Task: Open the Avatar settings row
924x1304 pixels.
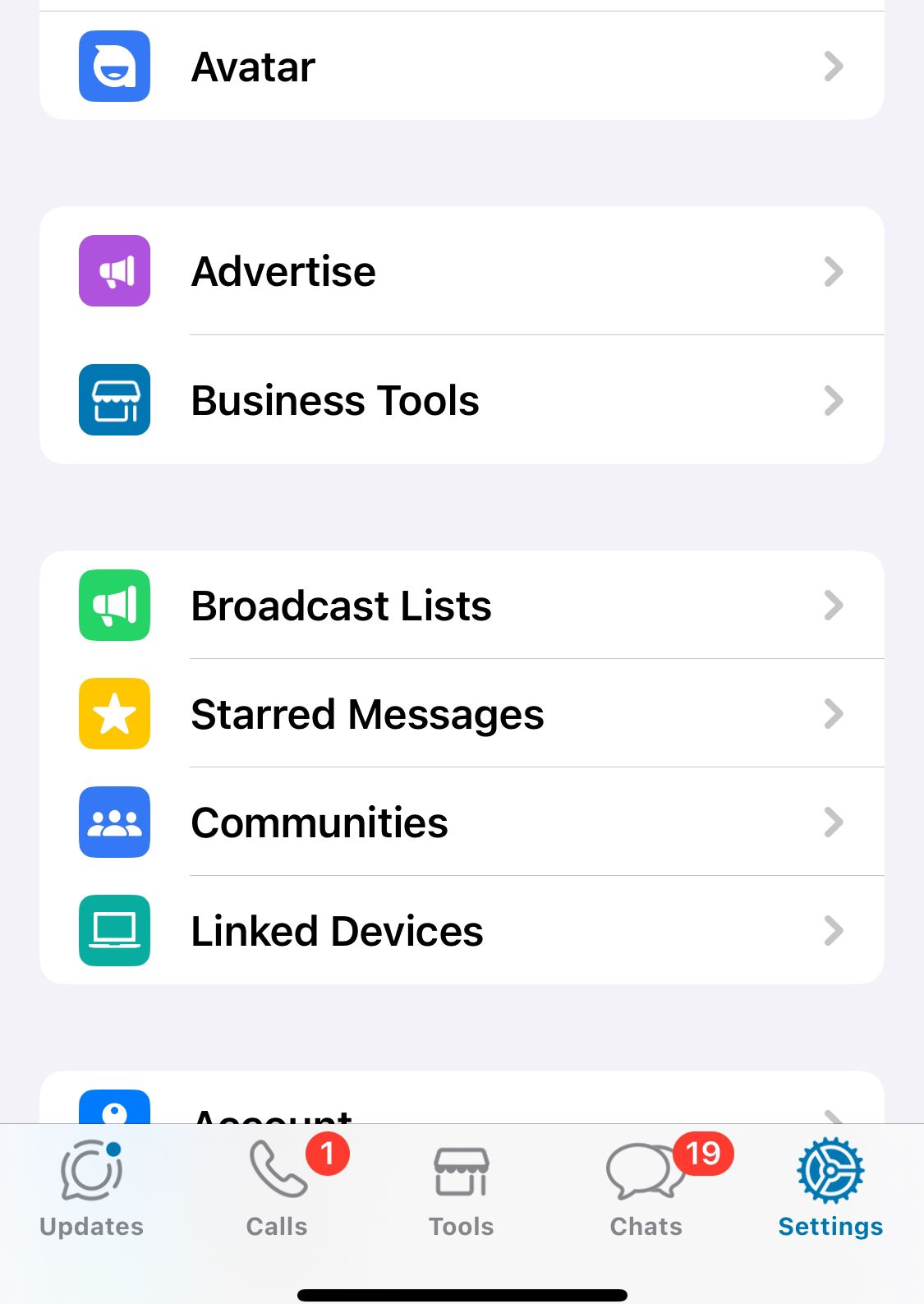Action: coord(460,67)
